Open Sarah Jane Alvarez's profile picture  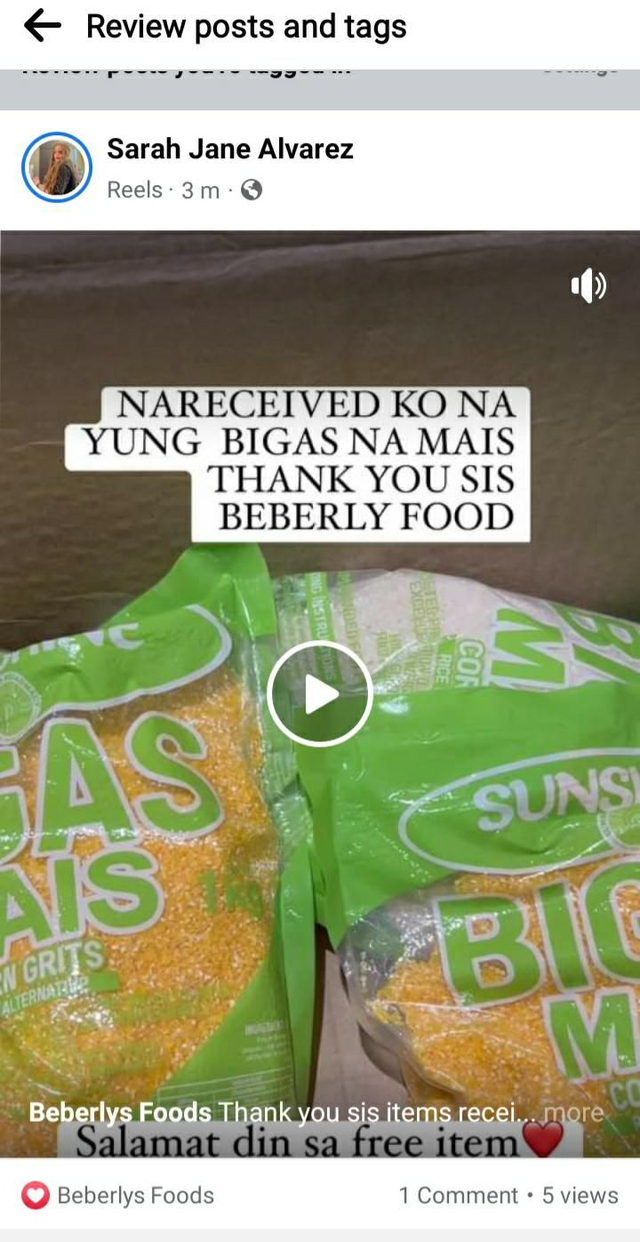point(57,168)
